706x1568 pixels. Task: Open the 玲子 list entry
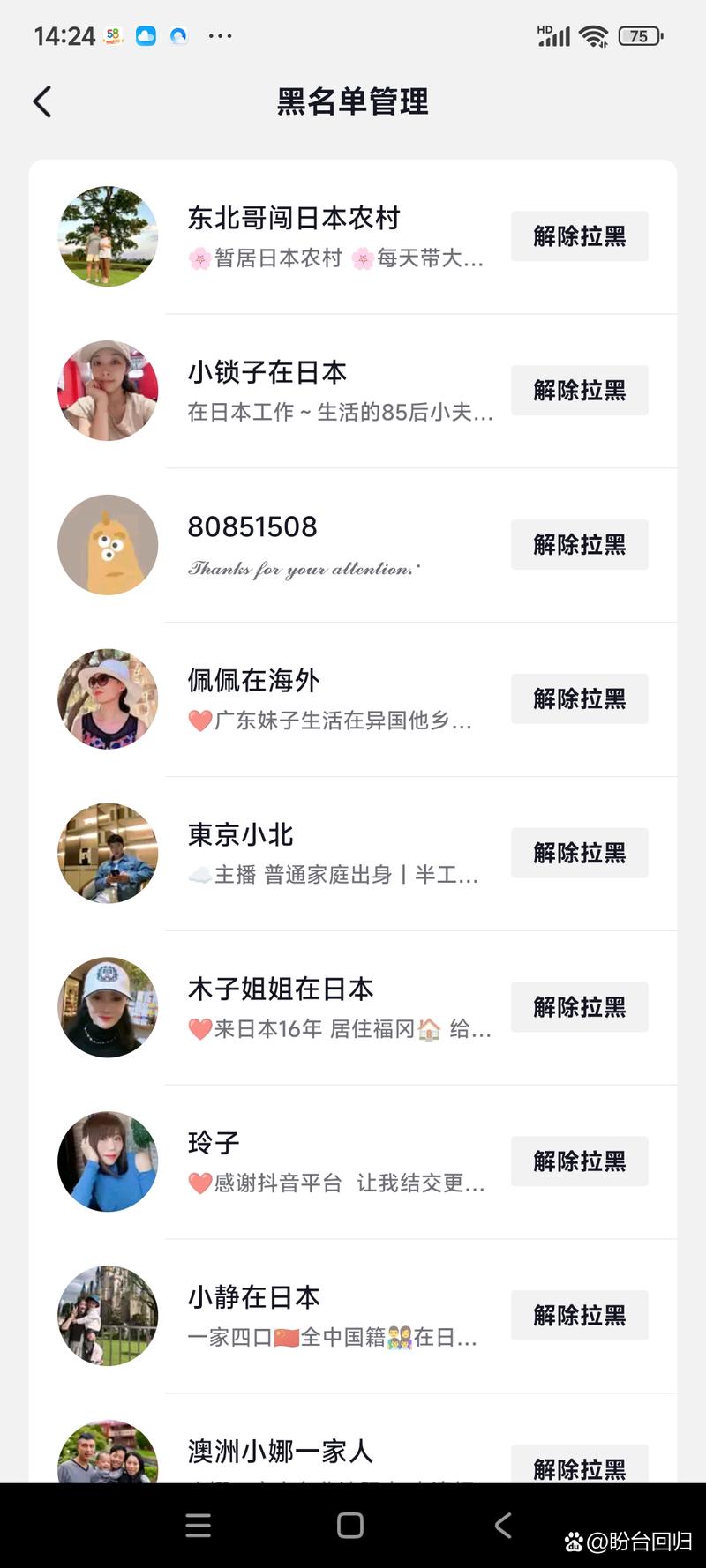(x=335, y=1161)
